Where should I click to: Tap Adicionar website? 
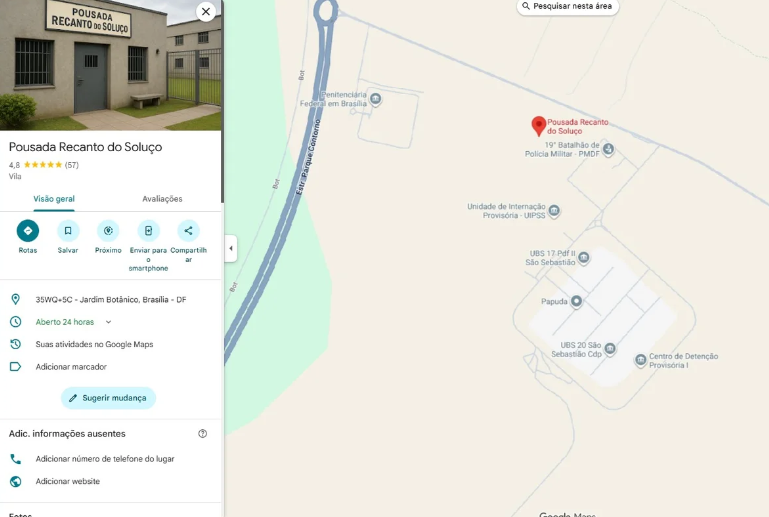tap(67, 481)
